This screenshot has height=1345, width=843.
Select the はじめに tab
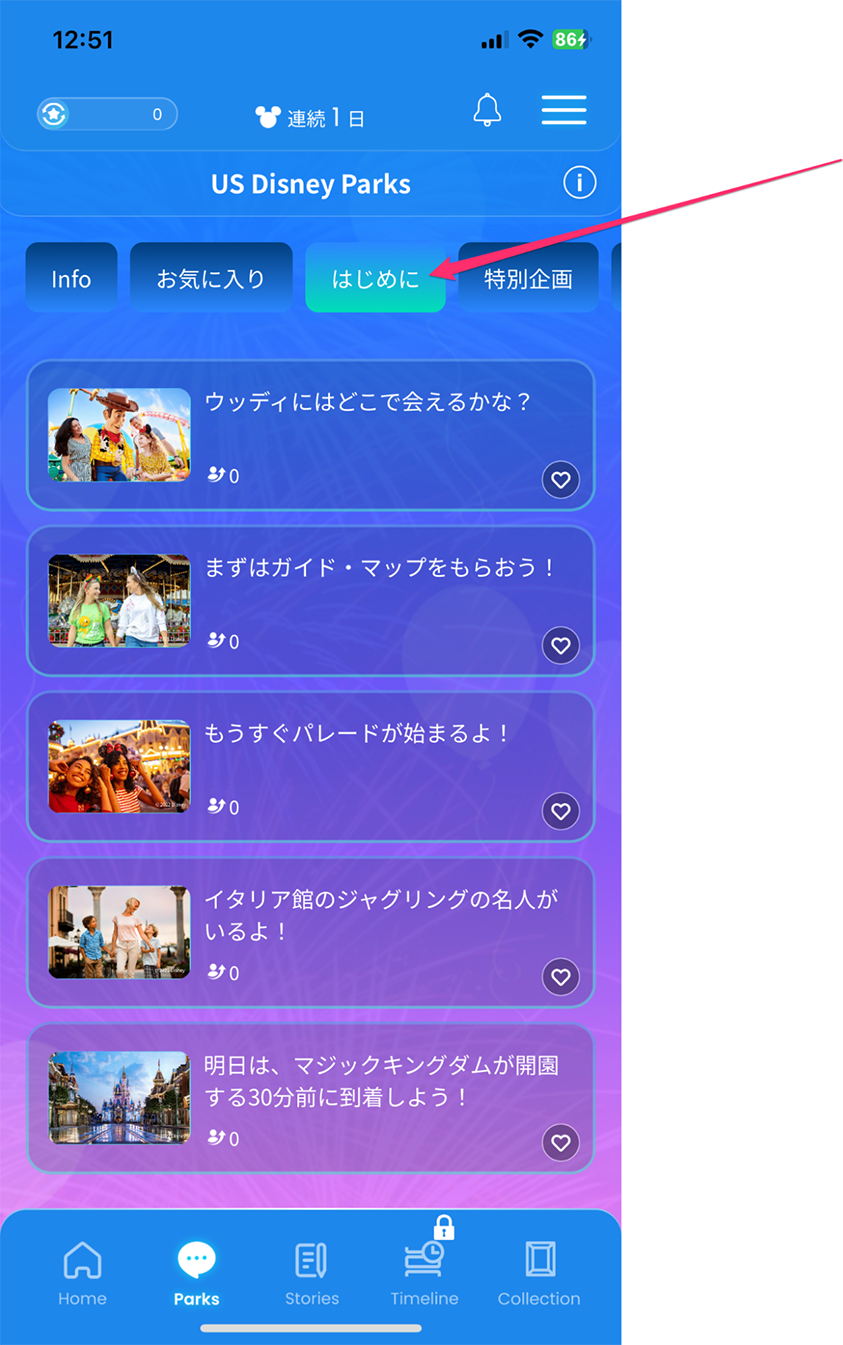375,279
